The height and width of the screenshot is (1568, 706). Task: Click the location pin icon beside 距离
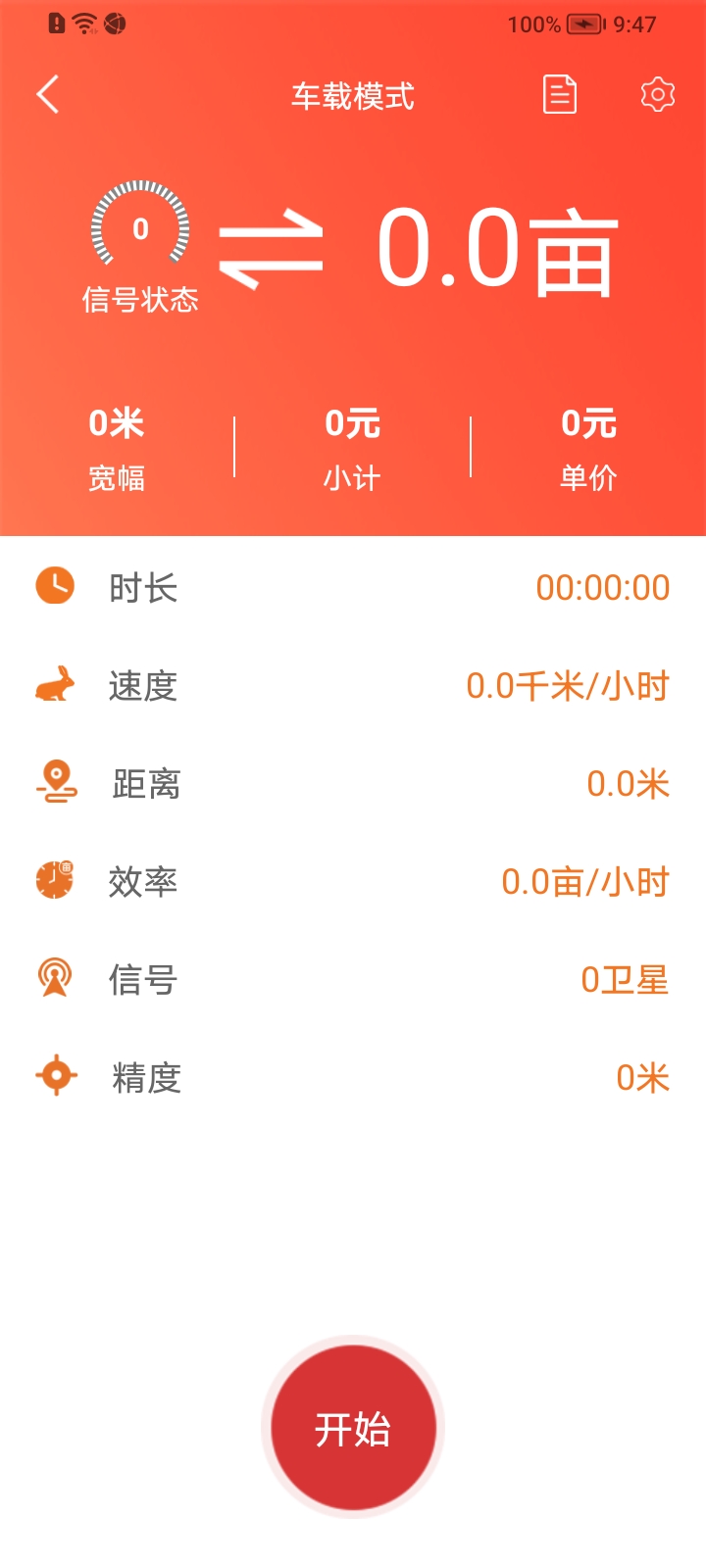pyautogui.click(x=54, y=782)
